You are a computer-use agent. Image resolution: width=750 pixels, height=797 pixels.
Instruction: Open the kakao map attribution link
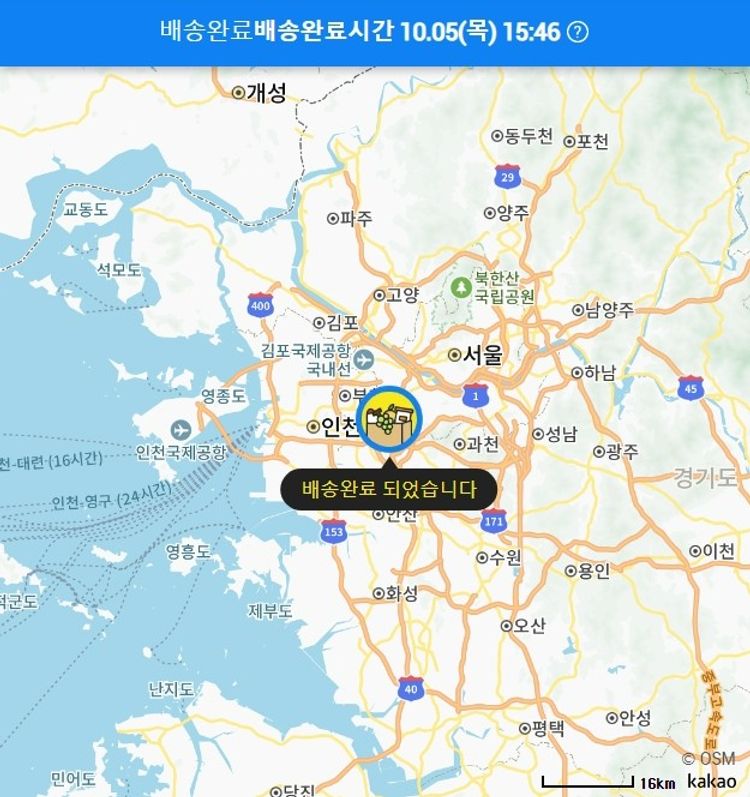711,781
